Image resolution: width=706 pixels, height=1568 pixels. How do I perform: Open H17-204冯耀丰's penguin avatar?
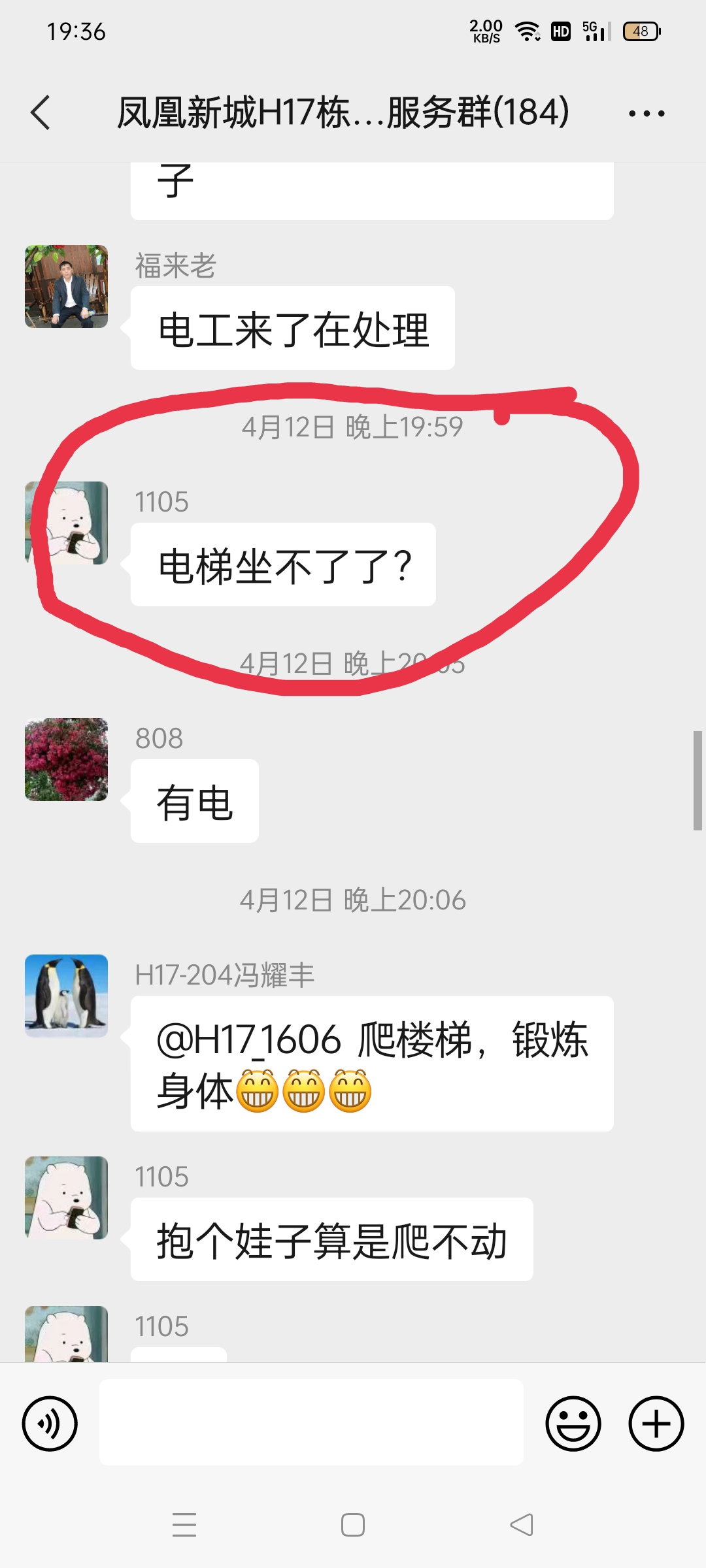(66, 996)
